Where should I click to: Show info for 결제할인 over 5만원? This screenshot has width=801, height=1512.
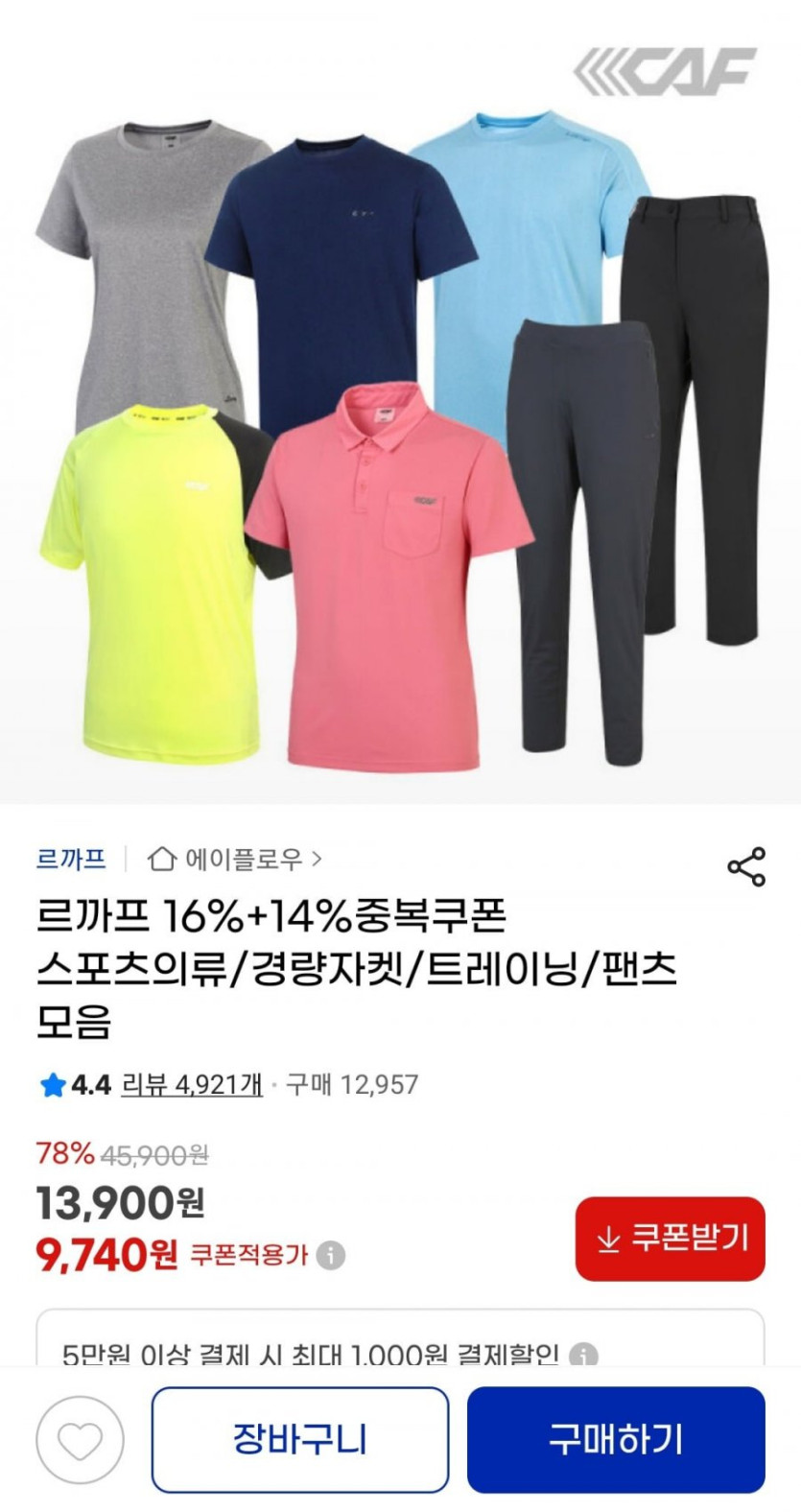[583, 1355]
